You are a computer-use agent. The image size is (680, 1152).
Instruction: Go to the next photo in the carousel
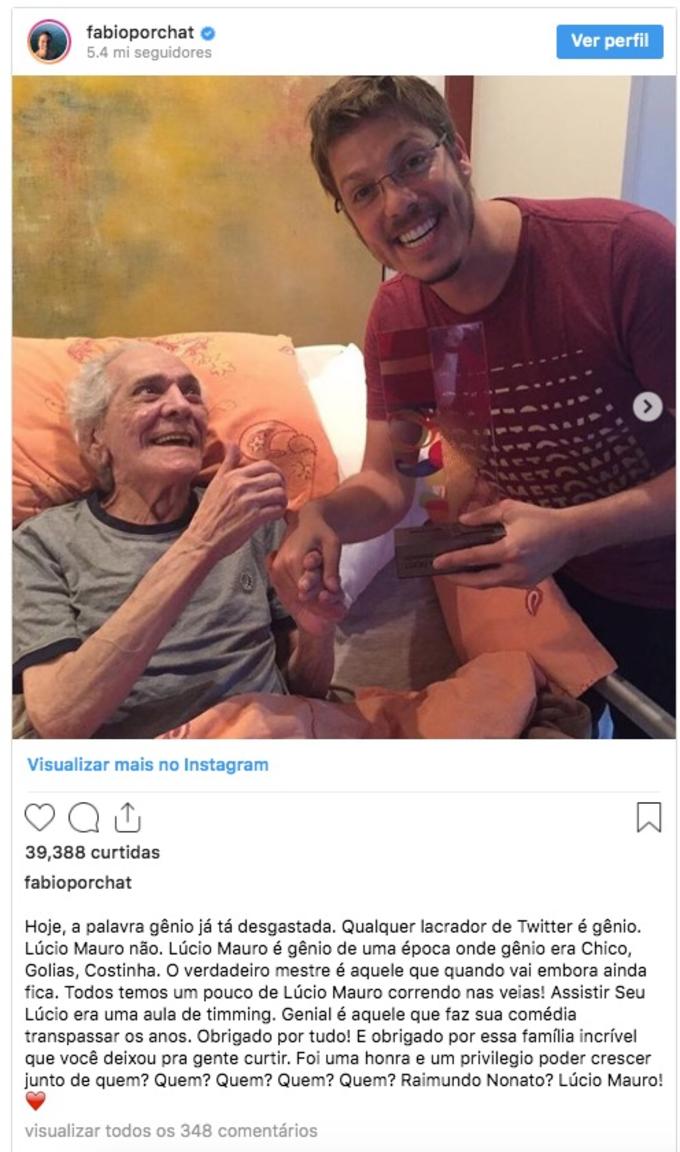(647, 406)
